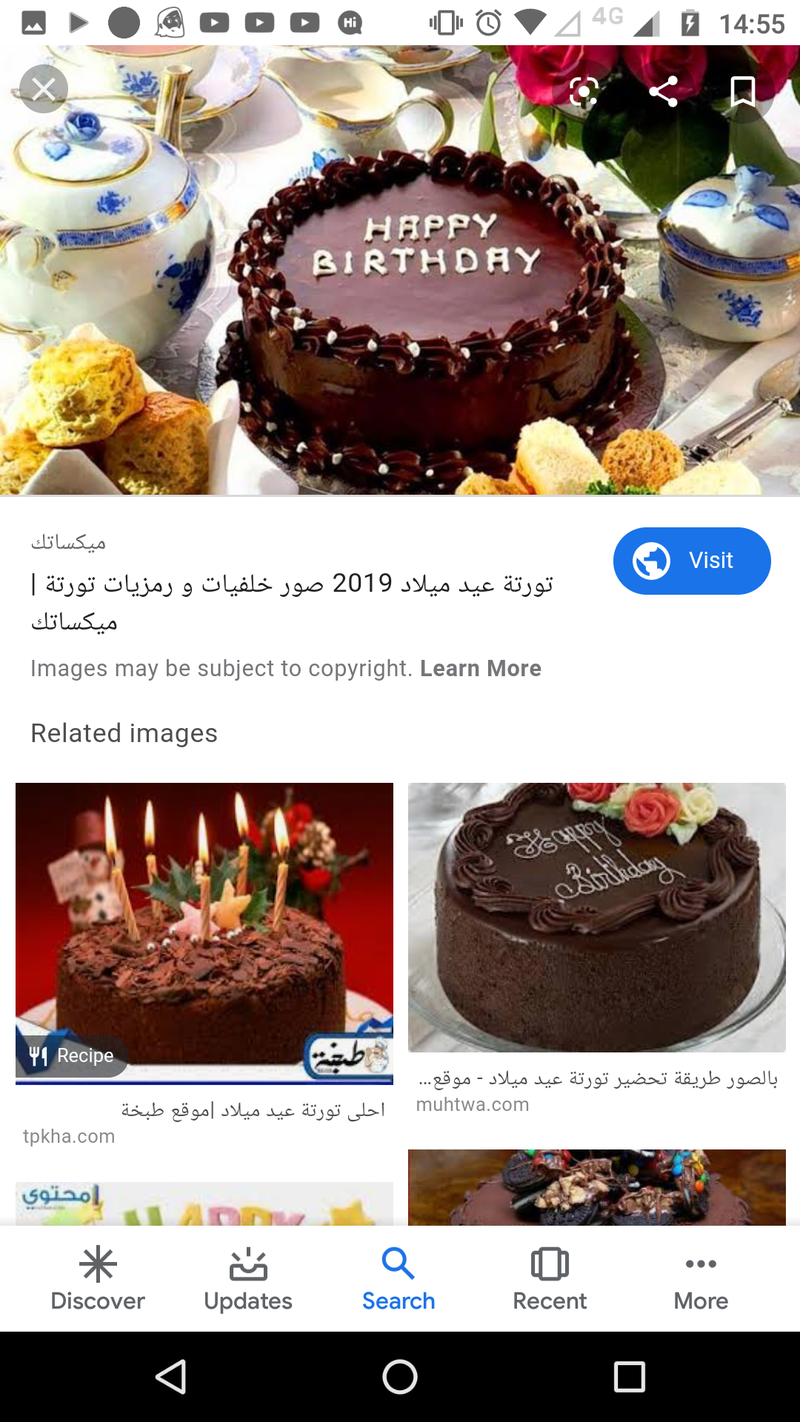Screen dimensions: 800x1422
Task: Switch to the Discover tab
Action: (x=98, y=1279)
